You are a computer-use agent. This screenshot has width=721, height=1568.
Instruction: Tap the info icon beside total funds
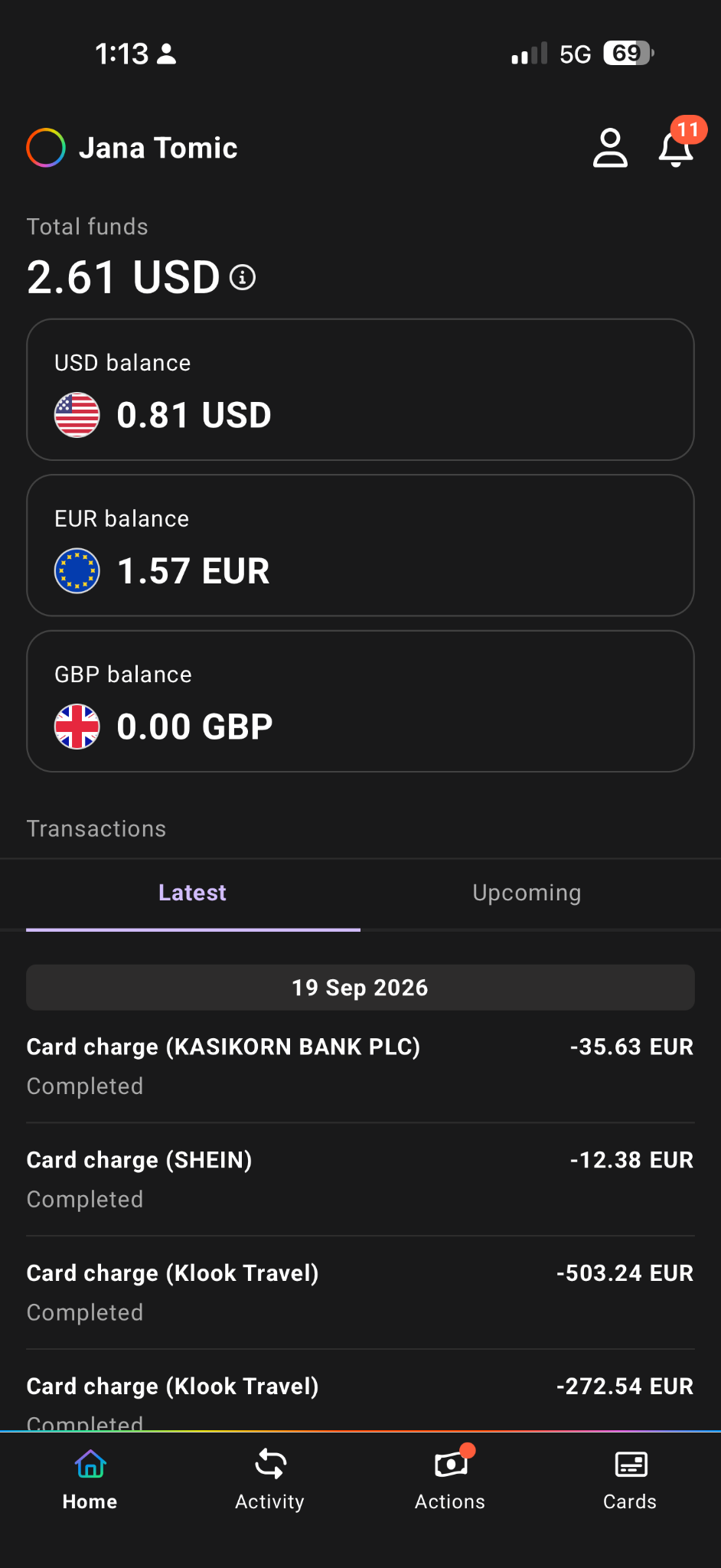[x=243, y=277]
